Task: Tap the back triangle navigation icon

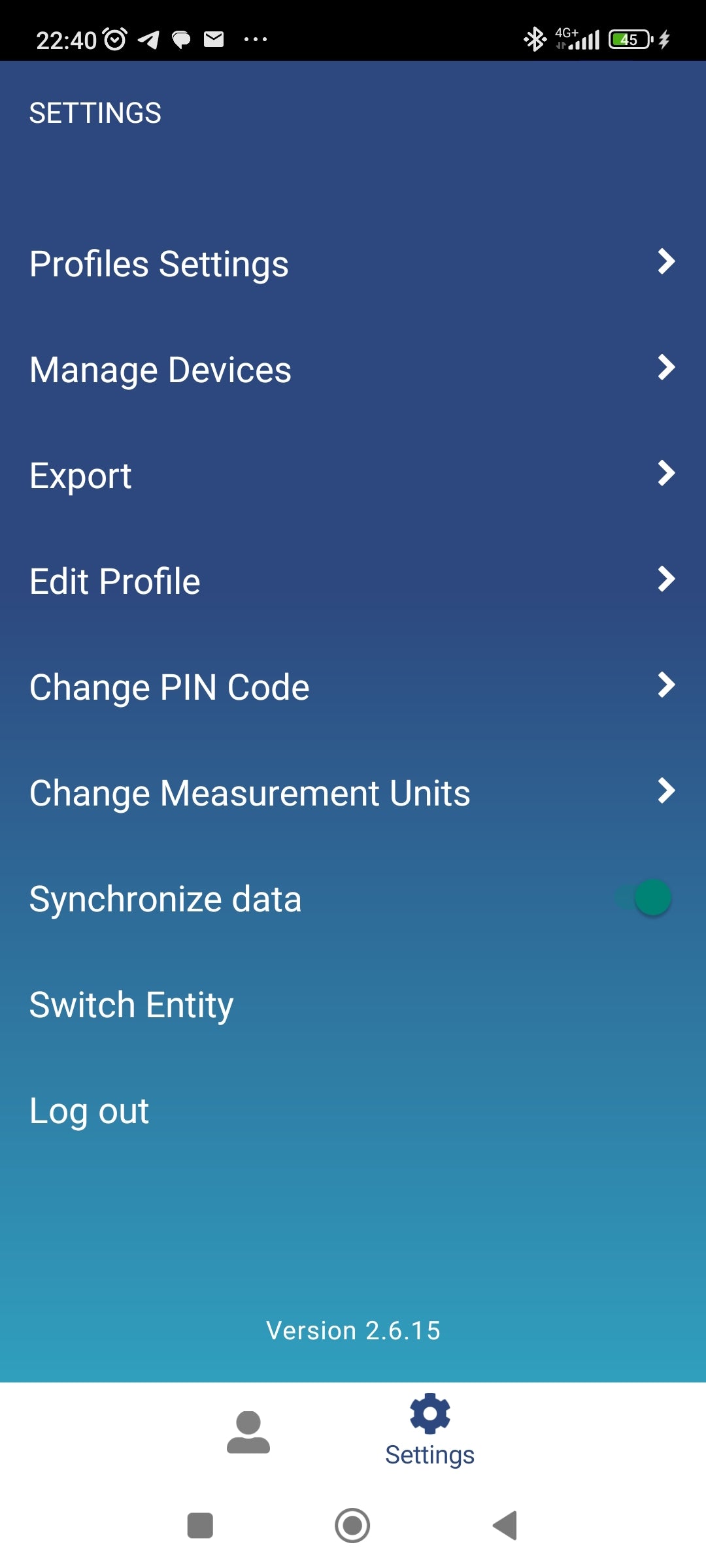Action: coord(504,1527)
